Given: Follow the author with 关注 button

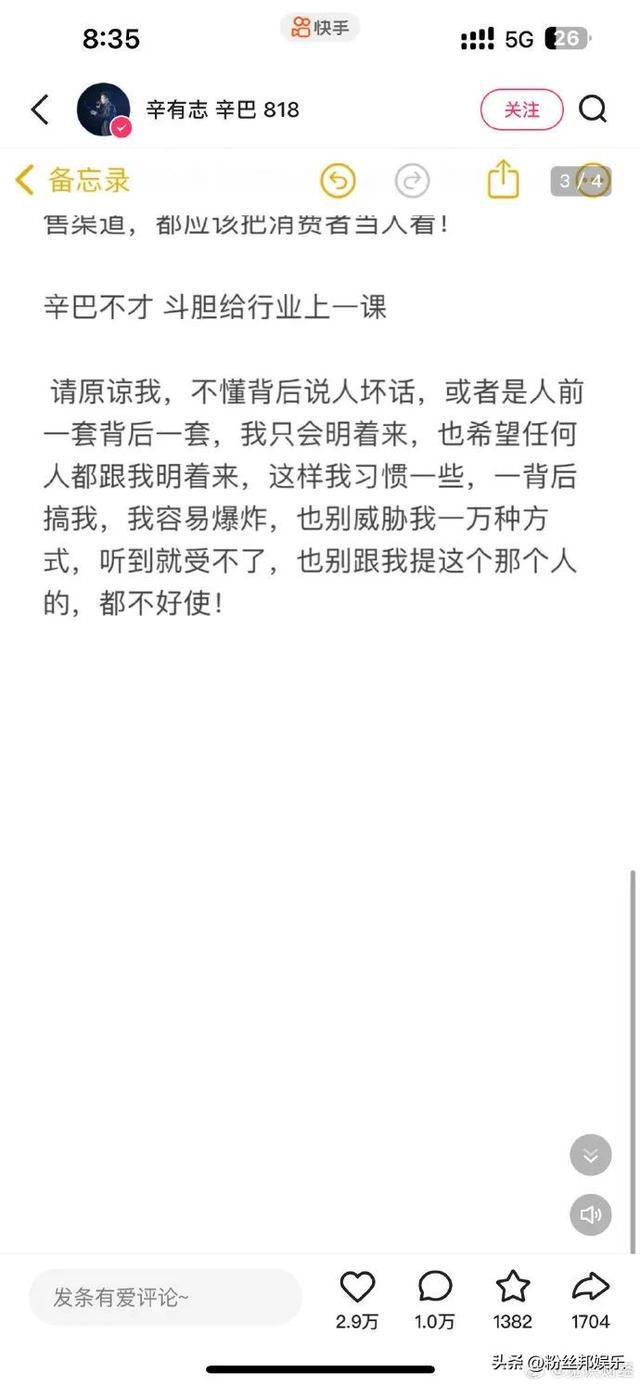Looking at the screenshot, I should (x=522, y=109).
